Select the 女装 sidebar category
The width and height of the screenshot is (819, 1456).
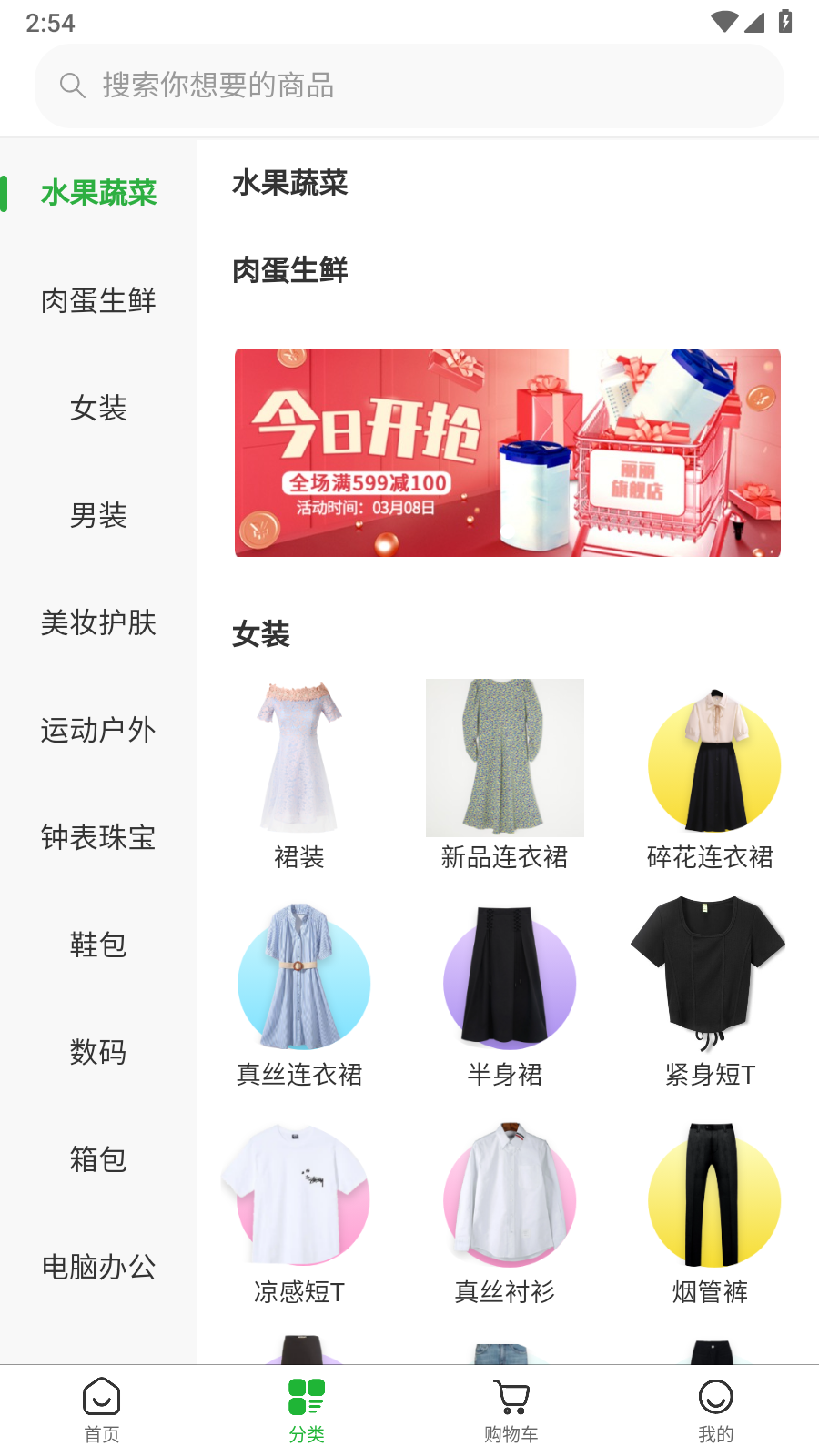click(x=98, y=409)
